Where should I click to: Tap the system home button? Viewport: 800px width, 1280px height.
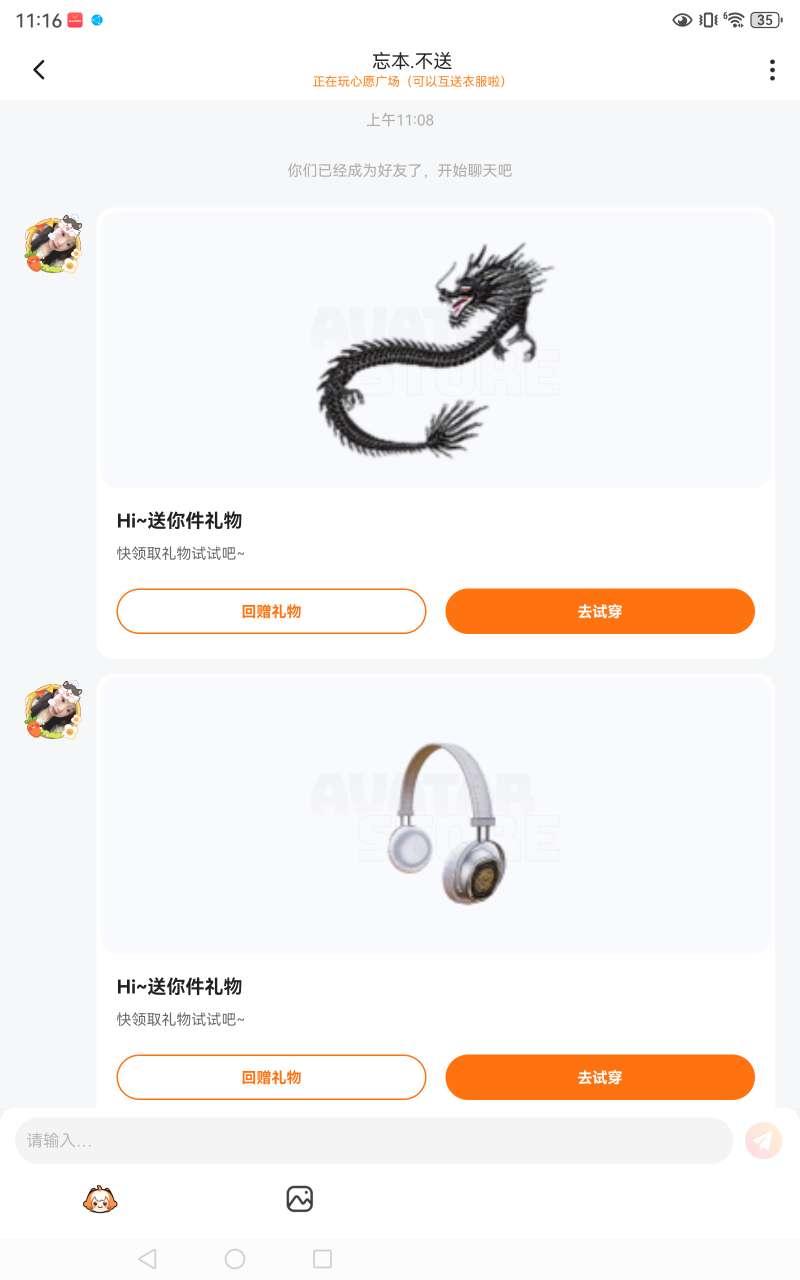click(235, 1259)
